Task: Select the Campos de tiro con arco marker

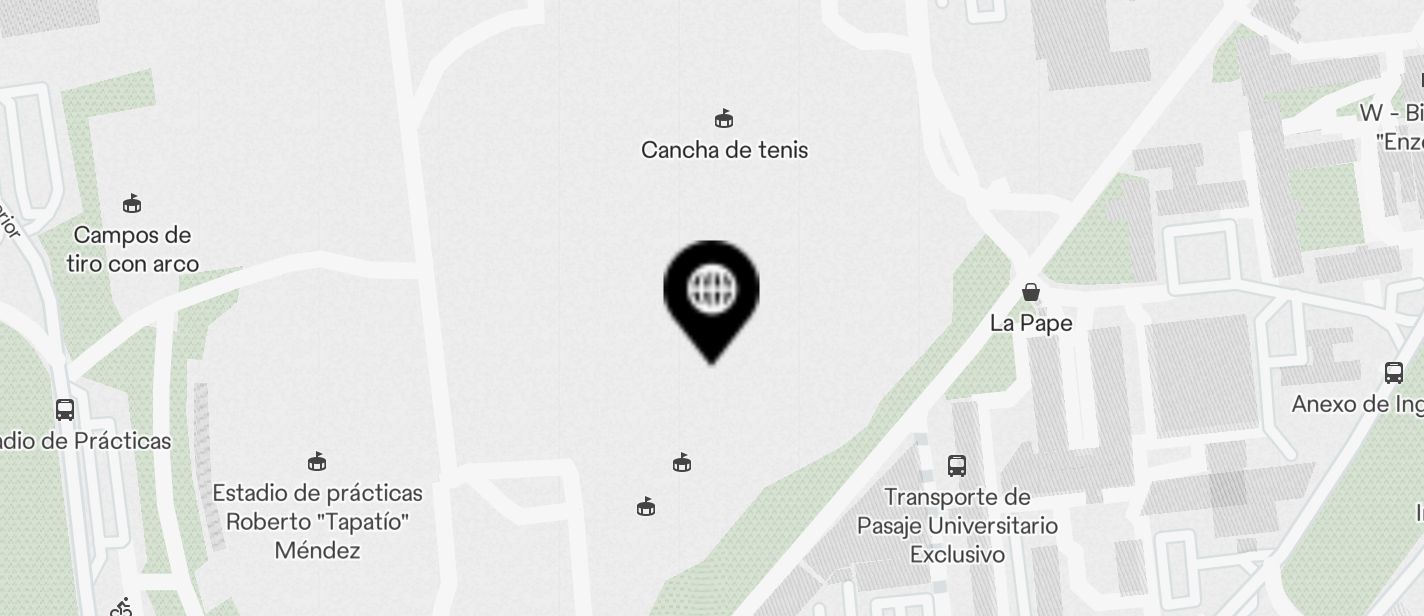Action: point(132,205)
